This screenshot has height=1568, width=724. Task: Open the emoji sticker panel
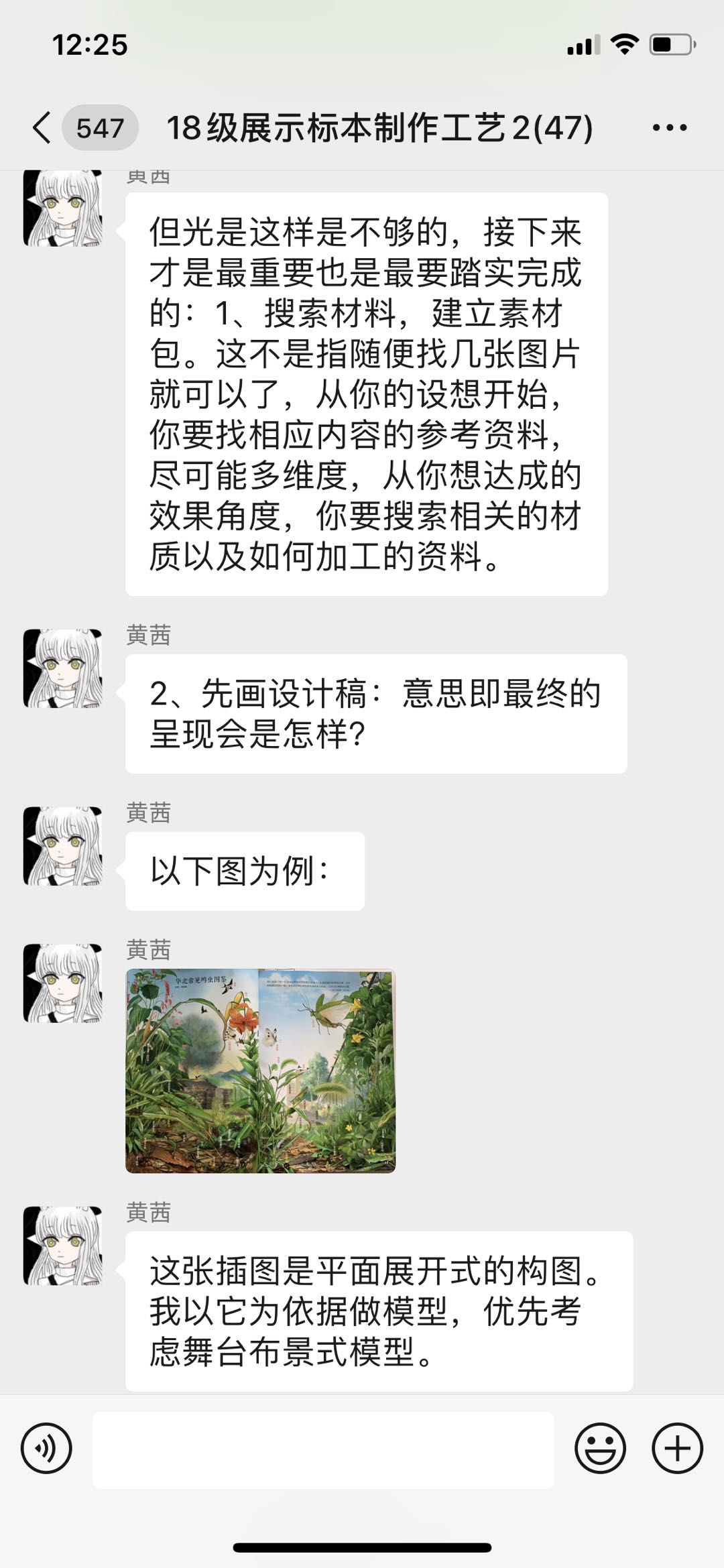coord(600,1449)
